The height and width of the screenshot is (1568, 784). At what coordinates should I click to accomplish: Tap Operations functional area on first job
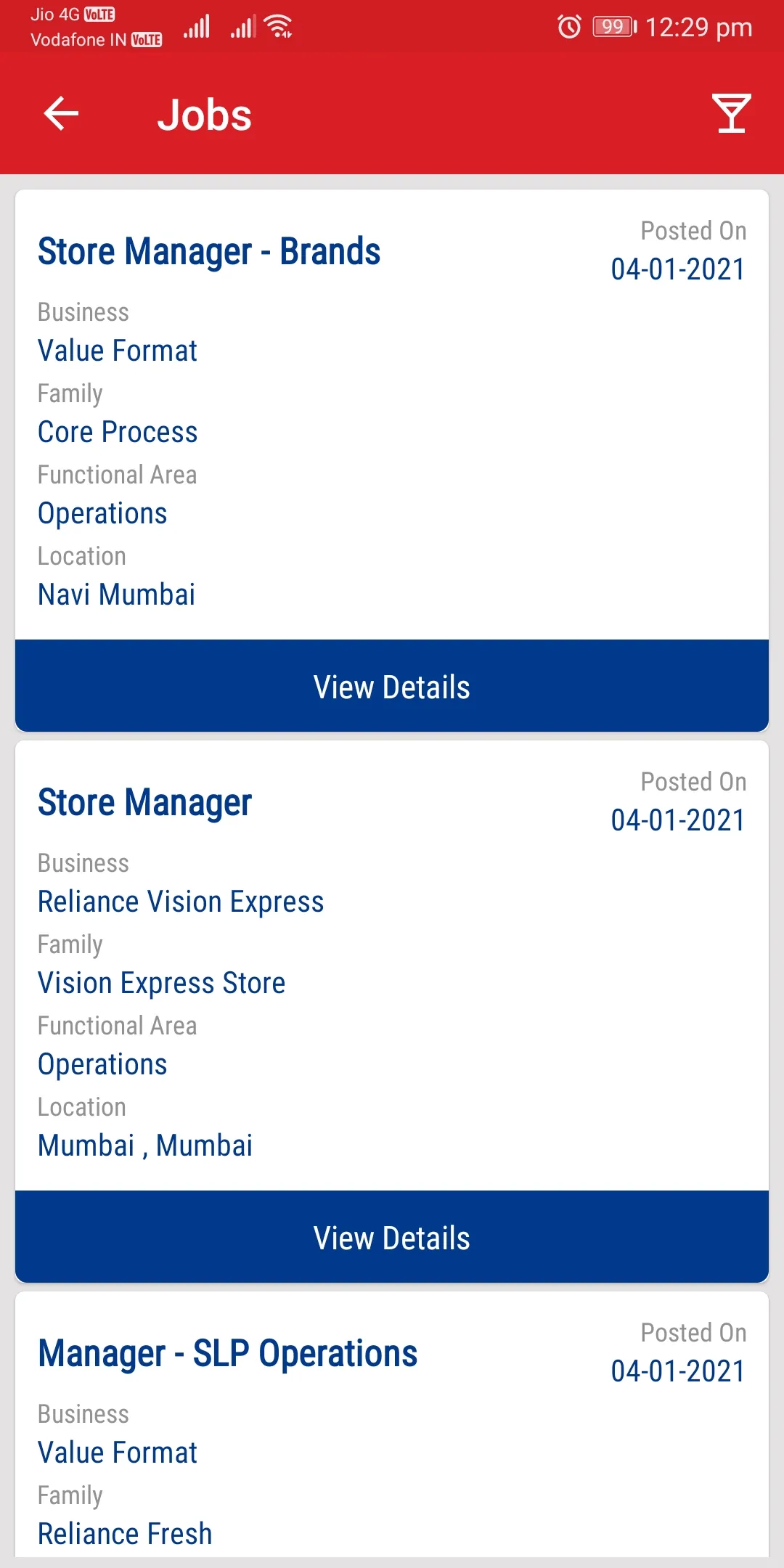(x=102, y=513)
